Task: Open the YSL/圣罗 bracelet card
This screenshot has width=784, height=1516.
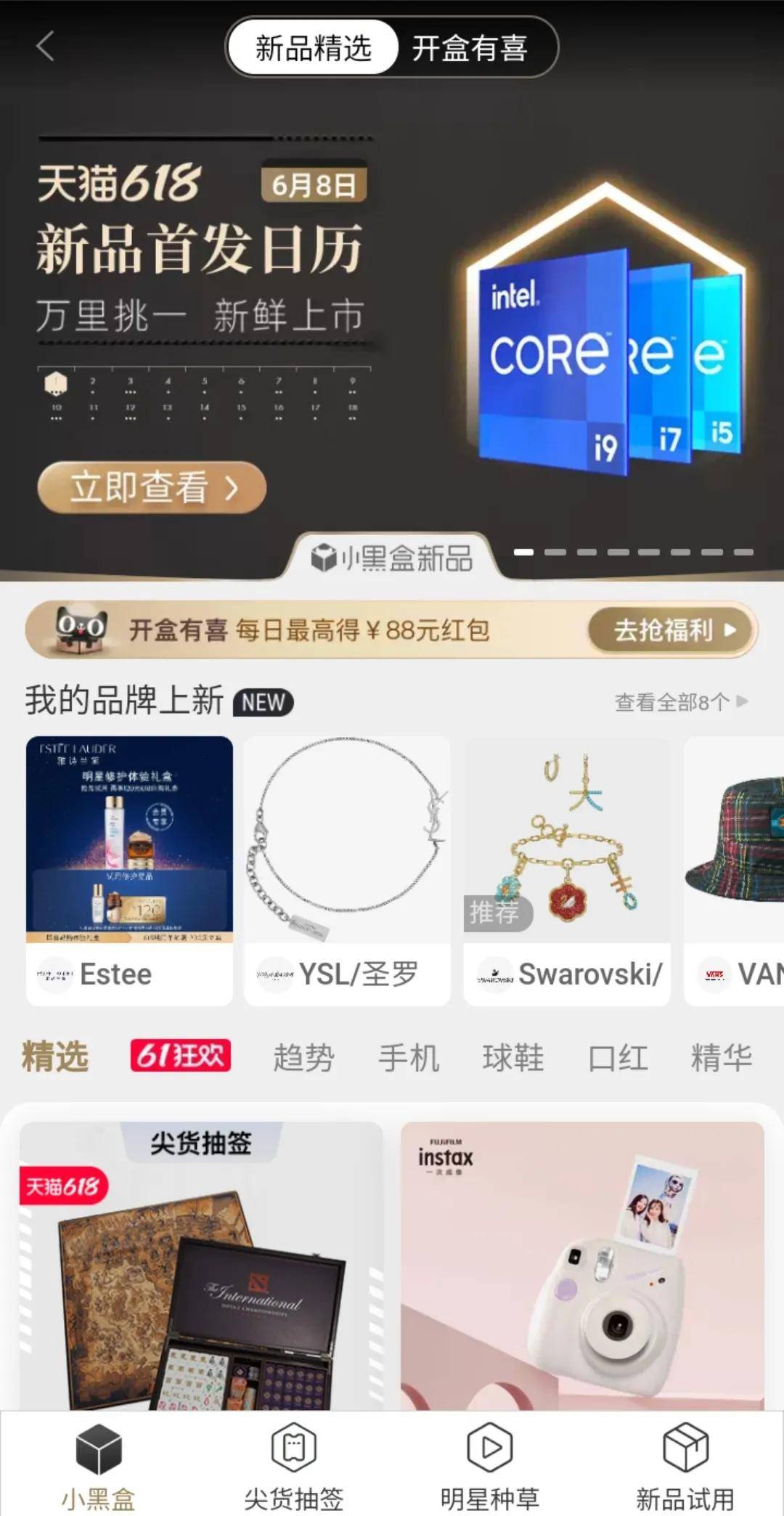Action: (347, 870)
